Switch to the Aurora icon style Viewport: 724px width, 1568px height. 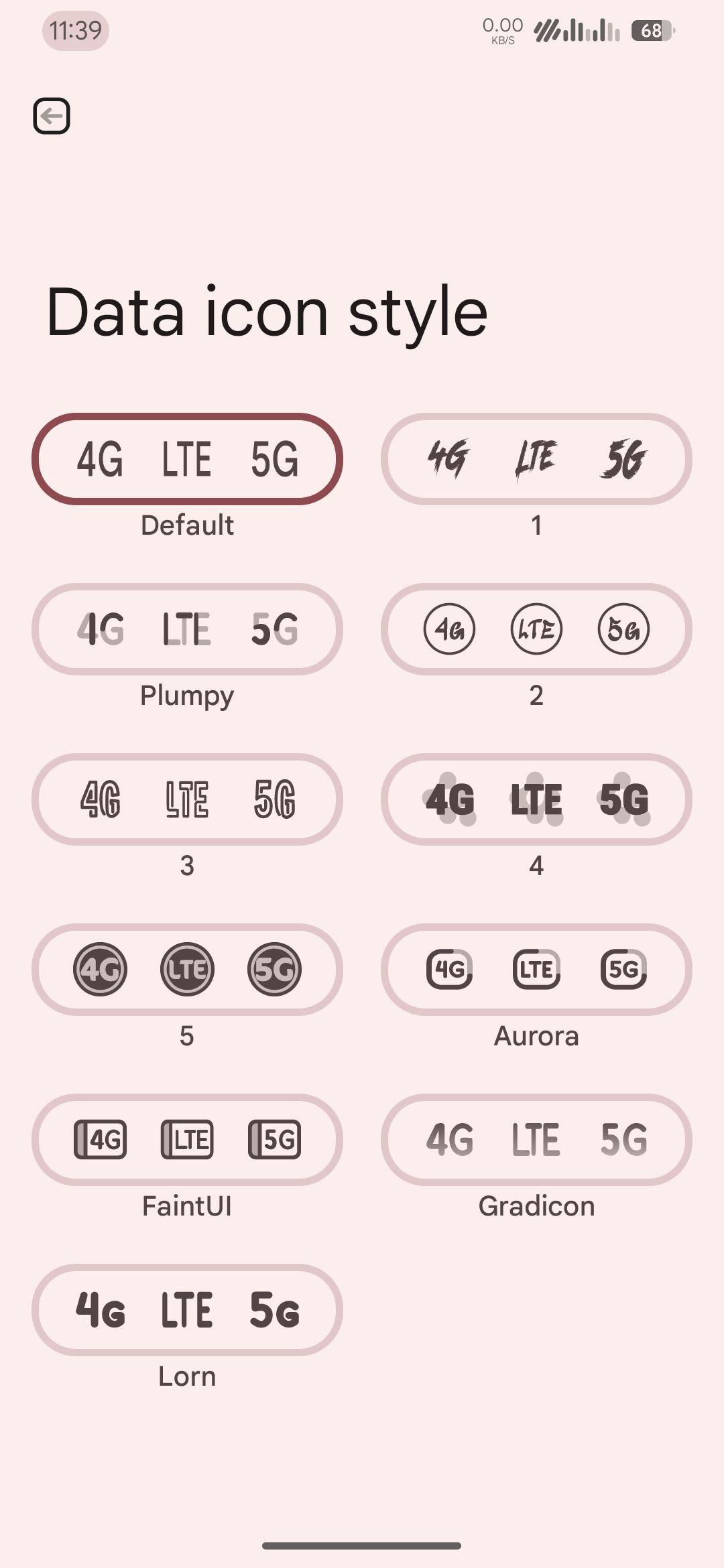pos(536,970)
